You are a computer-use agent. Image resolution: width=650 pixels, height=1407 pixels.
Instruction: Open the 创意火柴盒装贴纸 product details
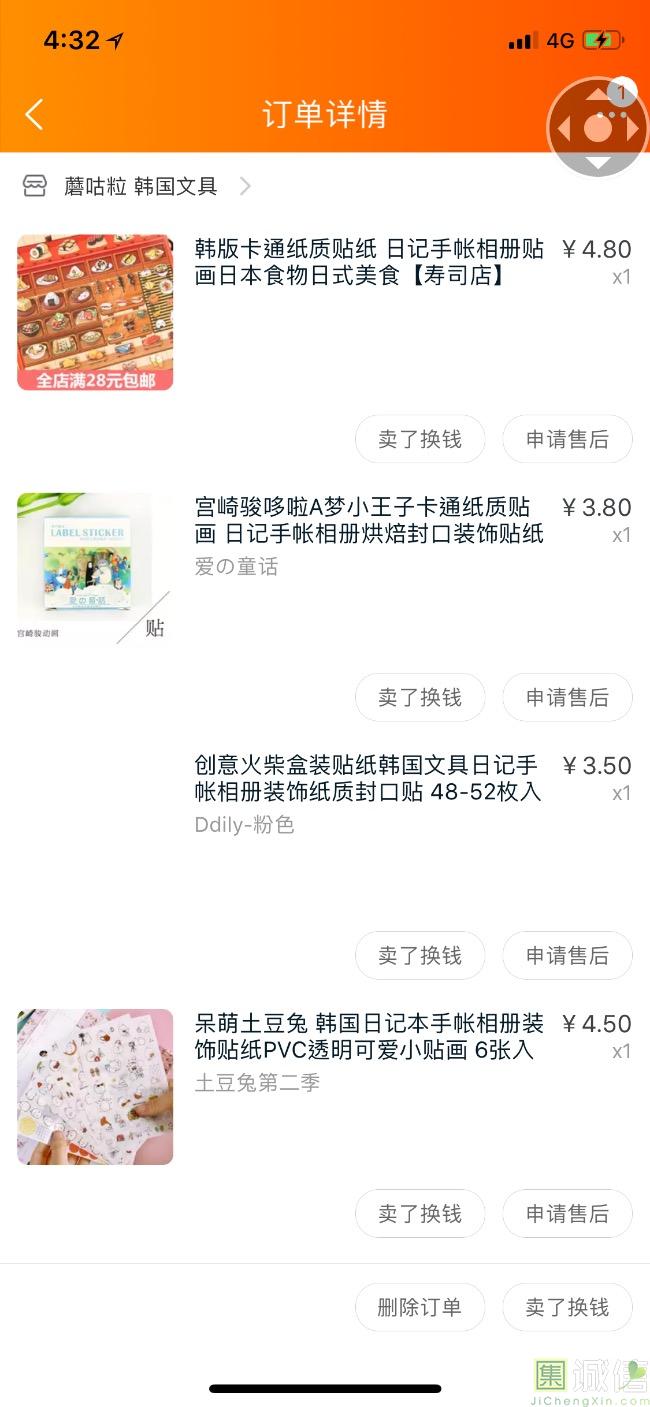[368, 779]
